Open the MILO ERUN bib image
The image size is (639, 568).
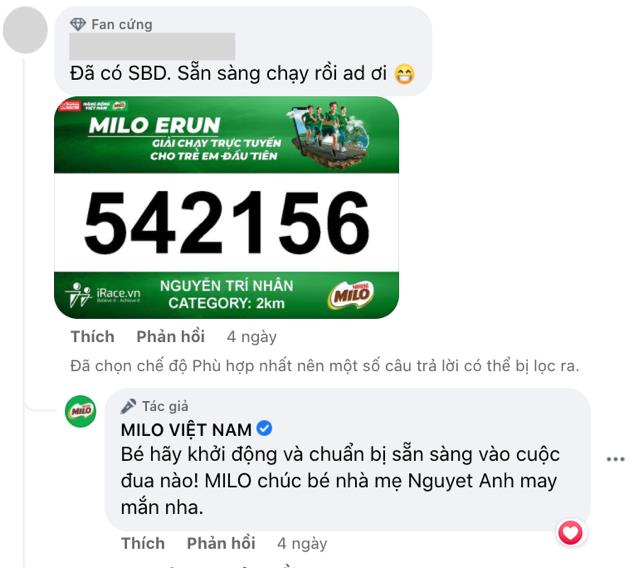pyautogui.click(x=226, y=207)
